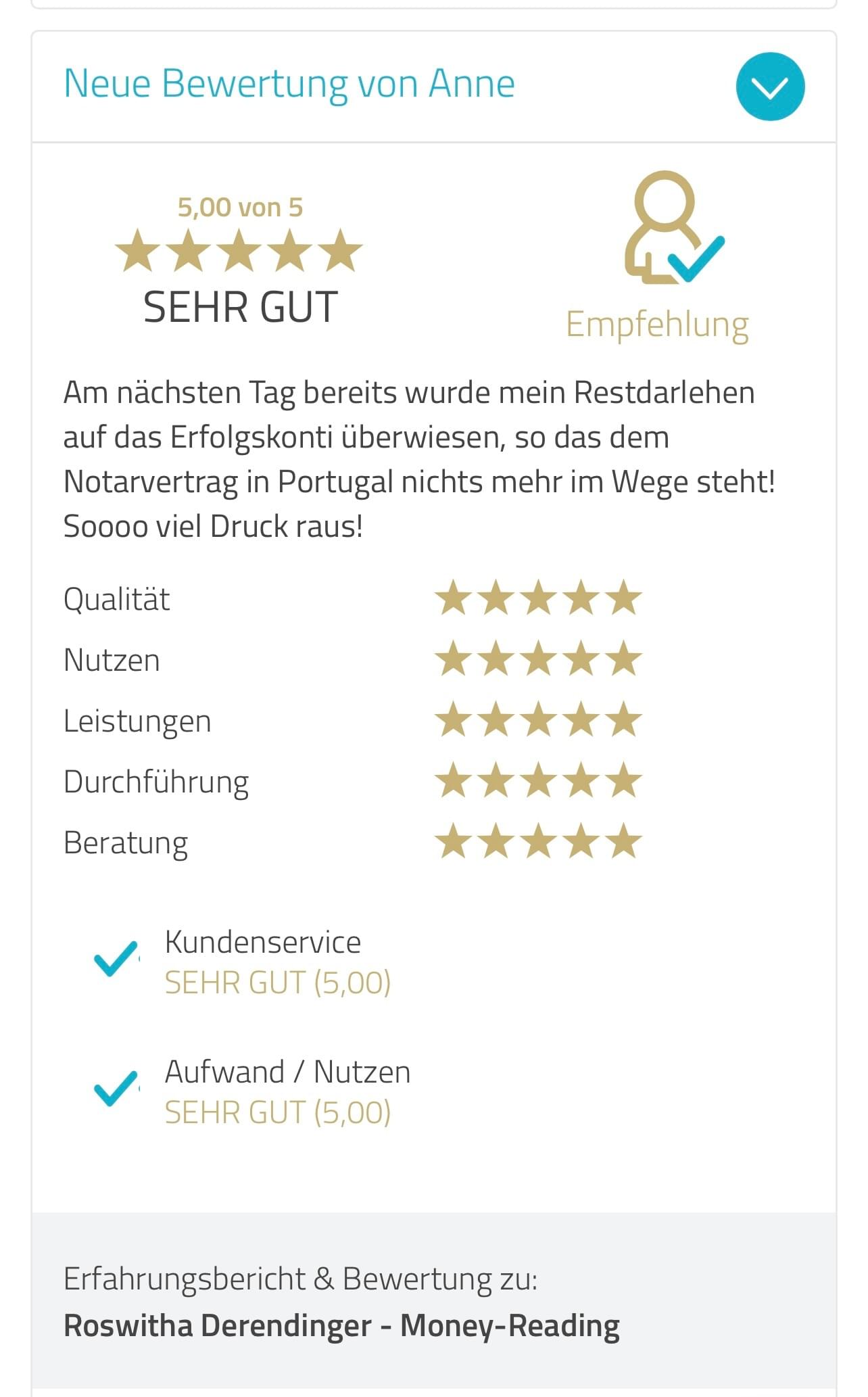The image size is (868, 1397).
Task: Open the link Neue Bewertung von Anne
Action: point(289,84)
